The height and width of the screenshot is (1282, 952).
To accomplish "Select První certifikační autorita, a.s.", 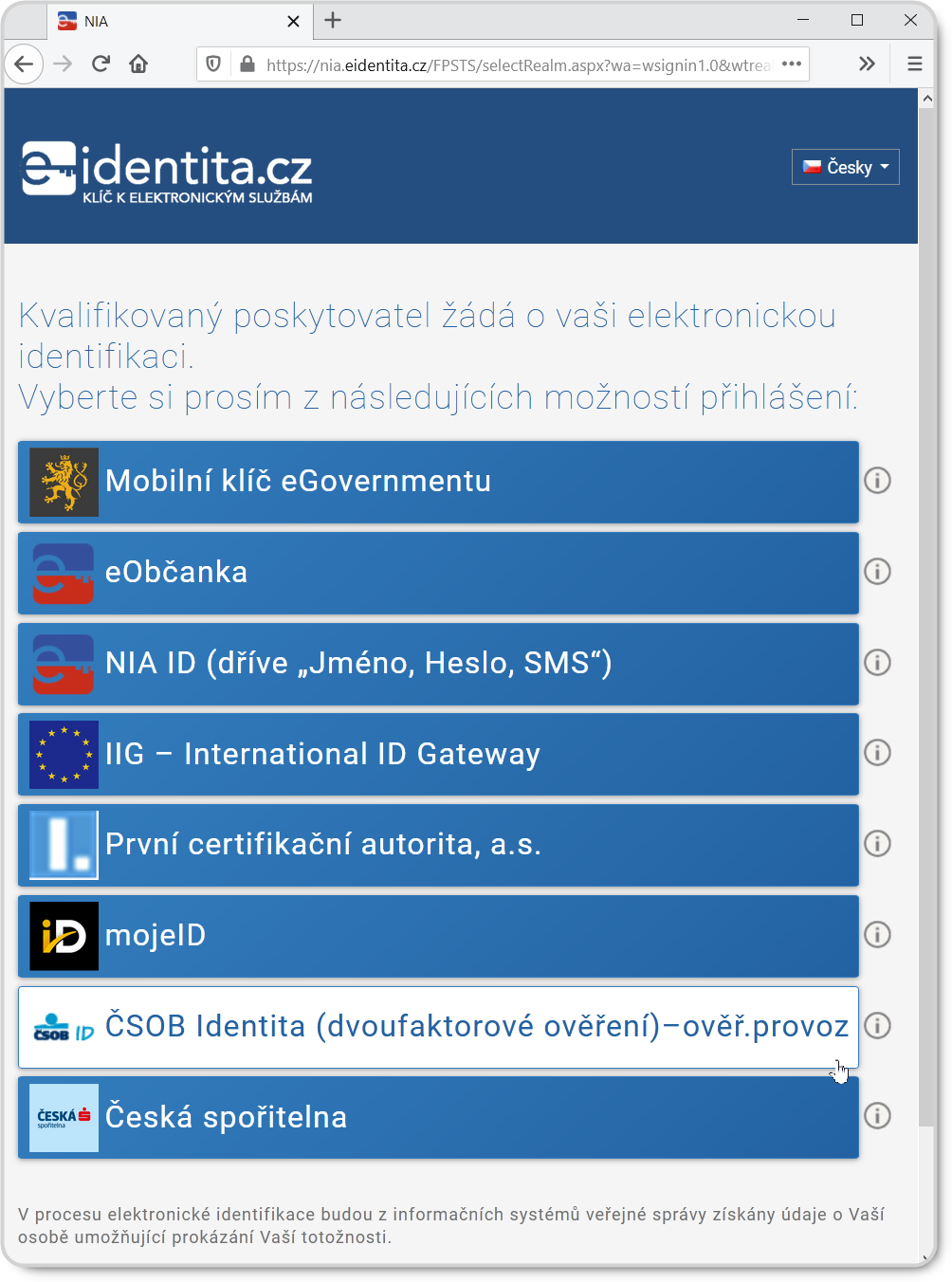I will pyautogui.click(x=438, y=845).
